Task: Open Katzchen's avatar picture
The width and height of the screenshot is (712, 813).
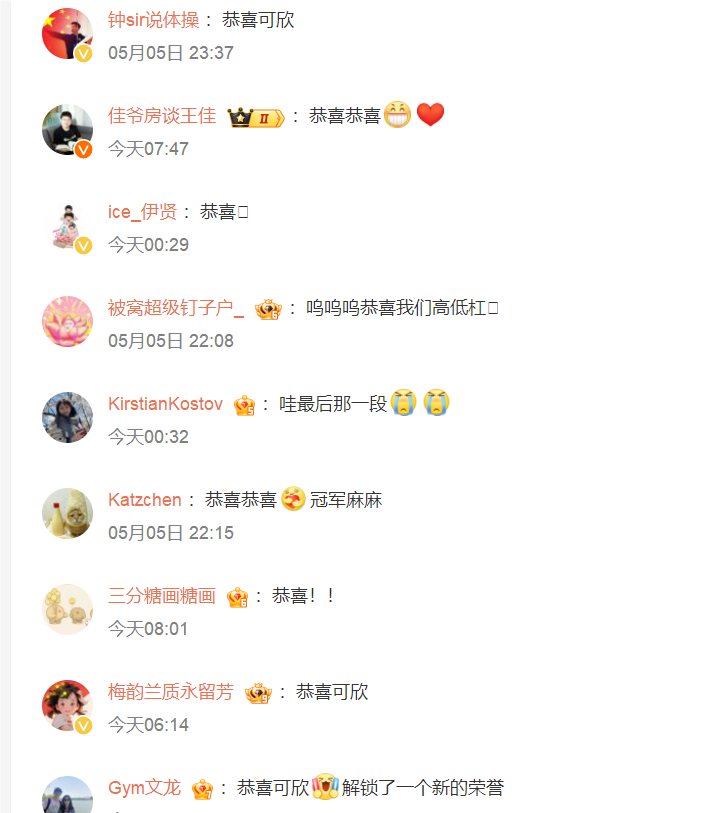Action: tap(67, 514)
